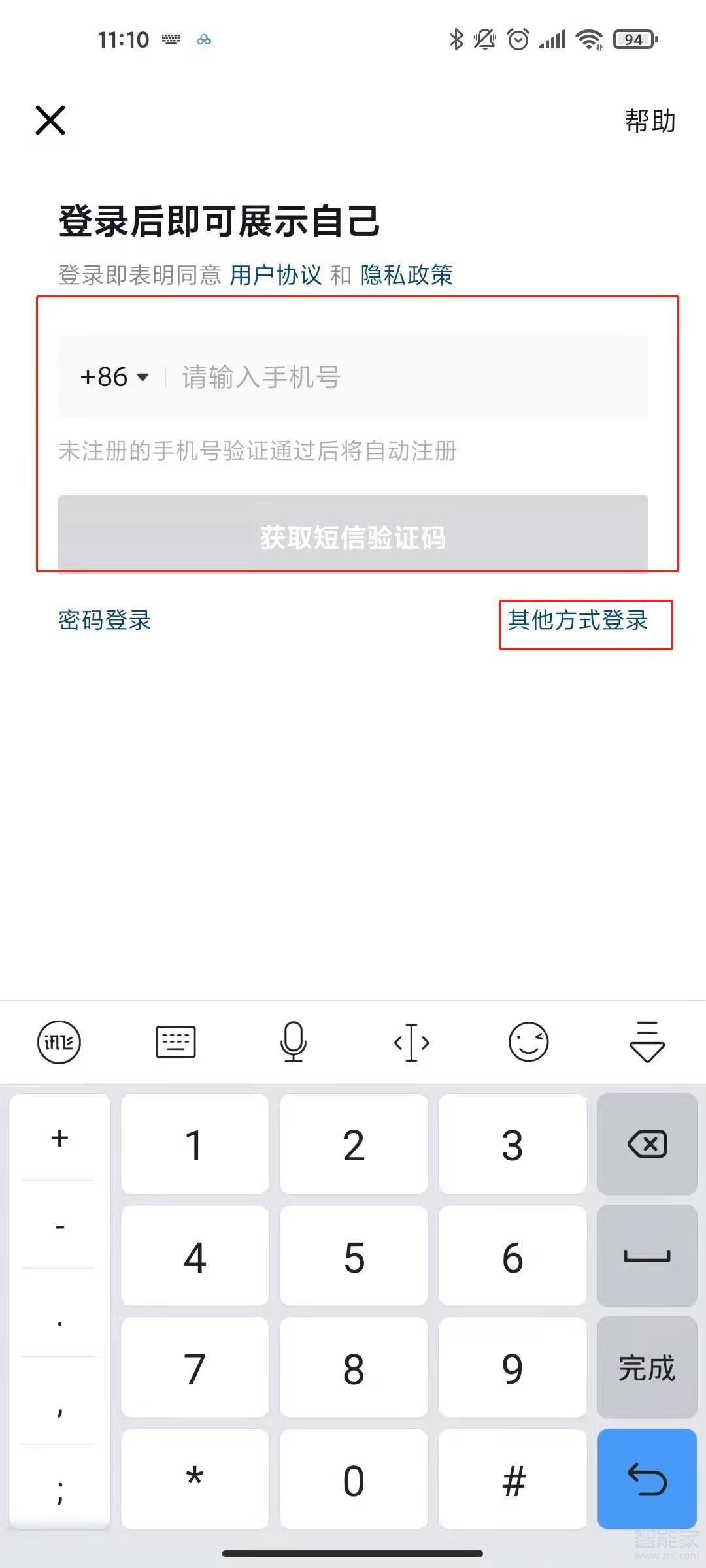Screen dimensions: 706x1568
Task: Open the 讯飞 input method menu
Action: (x=59, y=1041)
